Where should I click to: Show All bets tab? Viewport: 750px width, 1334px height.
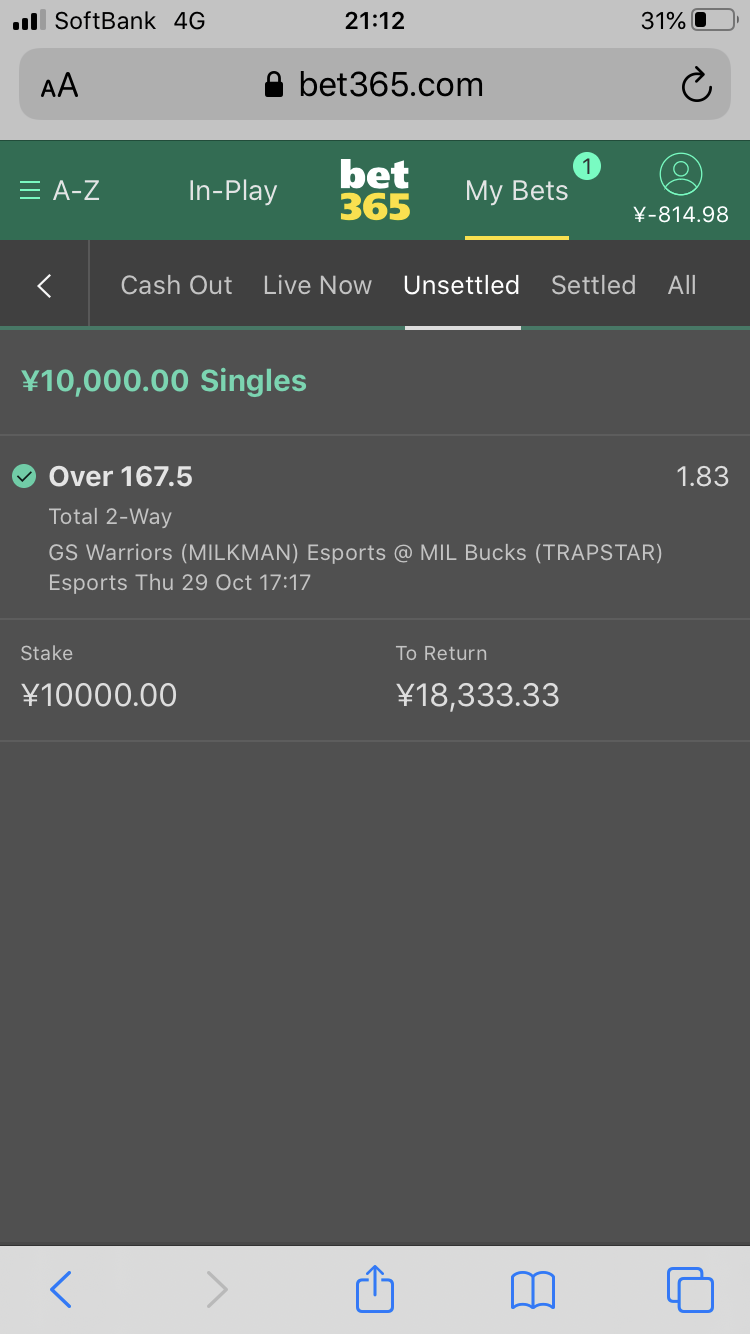tap(682, 286)
